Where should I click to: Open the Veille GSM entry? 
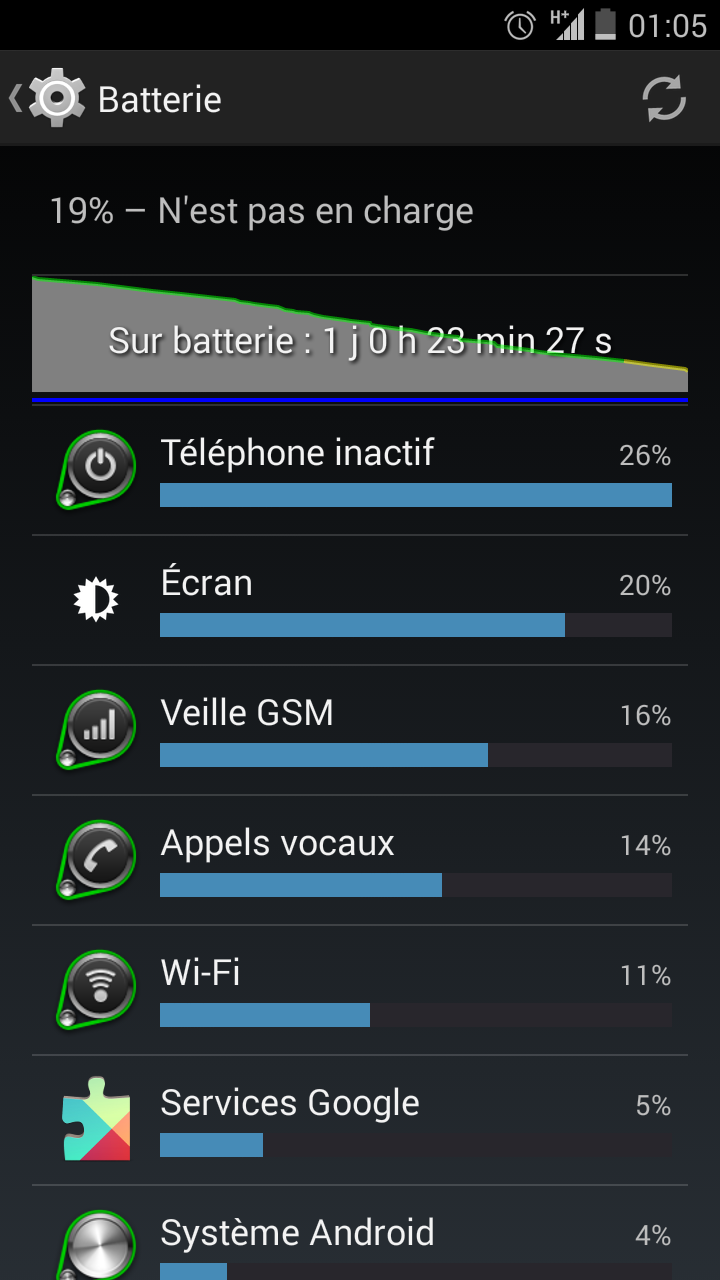[360, 730]
